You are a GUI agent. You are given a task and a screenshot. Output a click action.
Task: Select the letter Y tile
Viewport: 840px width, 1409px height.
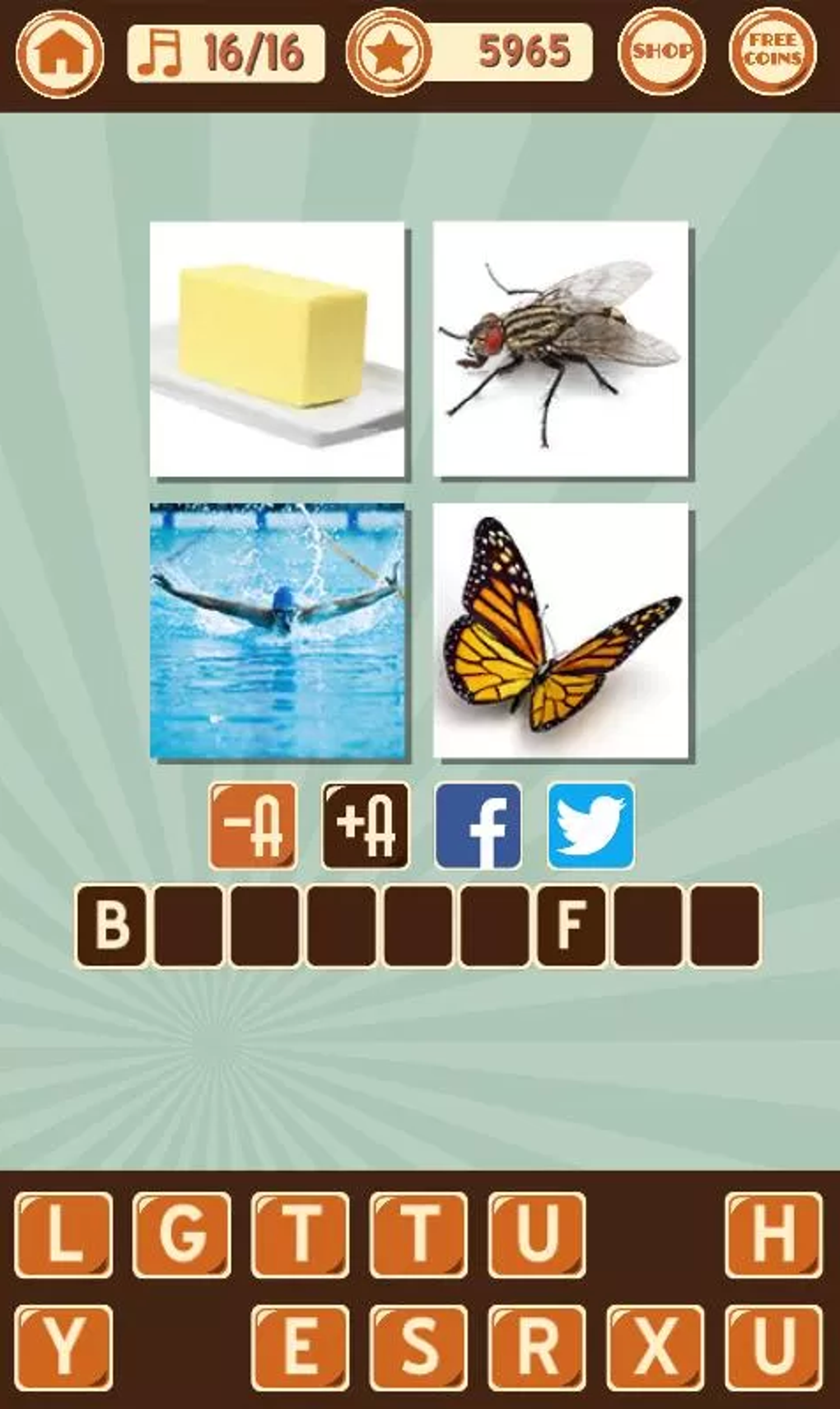click(x=63, y=1347)
